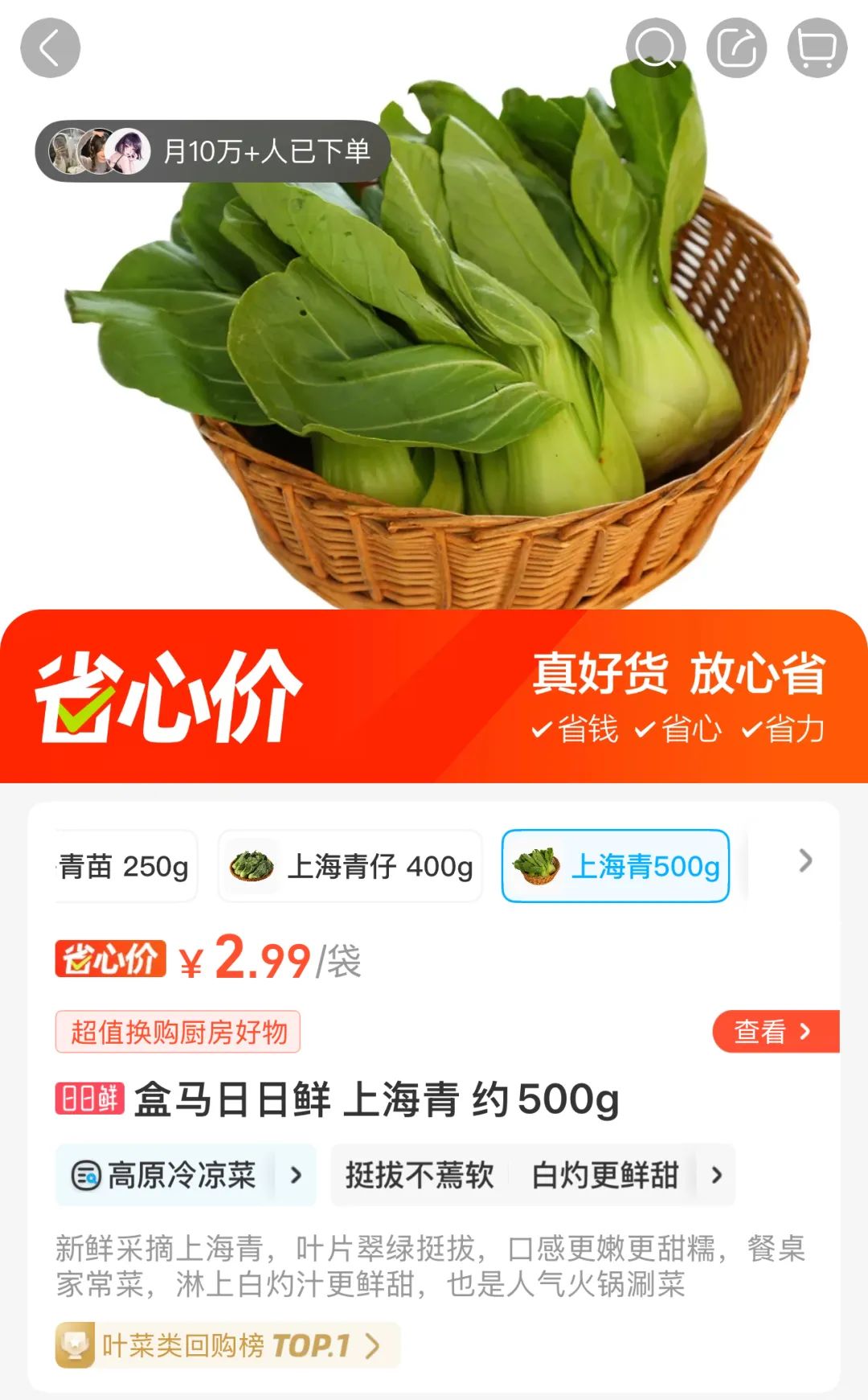This screenshot has height=1400, width=868.
Task: Go back to the previous page
Action: (x=50, y=48)
